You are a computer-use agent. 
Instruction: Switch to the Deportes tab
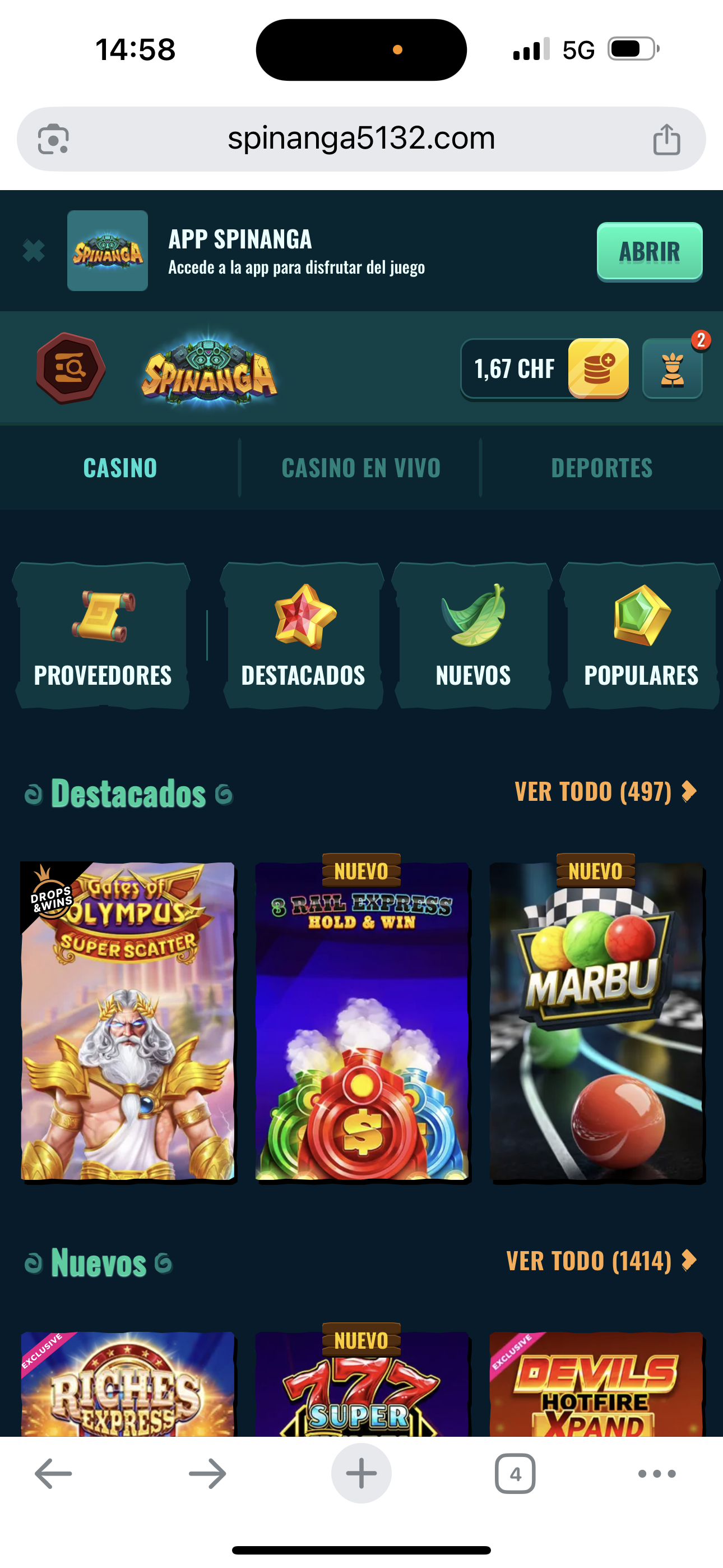(x=601, y=468)
